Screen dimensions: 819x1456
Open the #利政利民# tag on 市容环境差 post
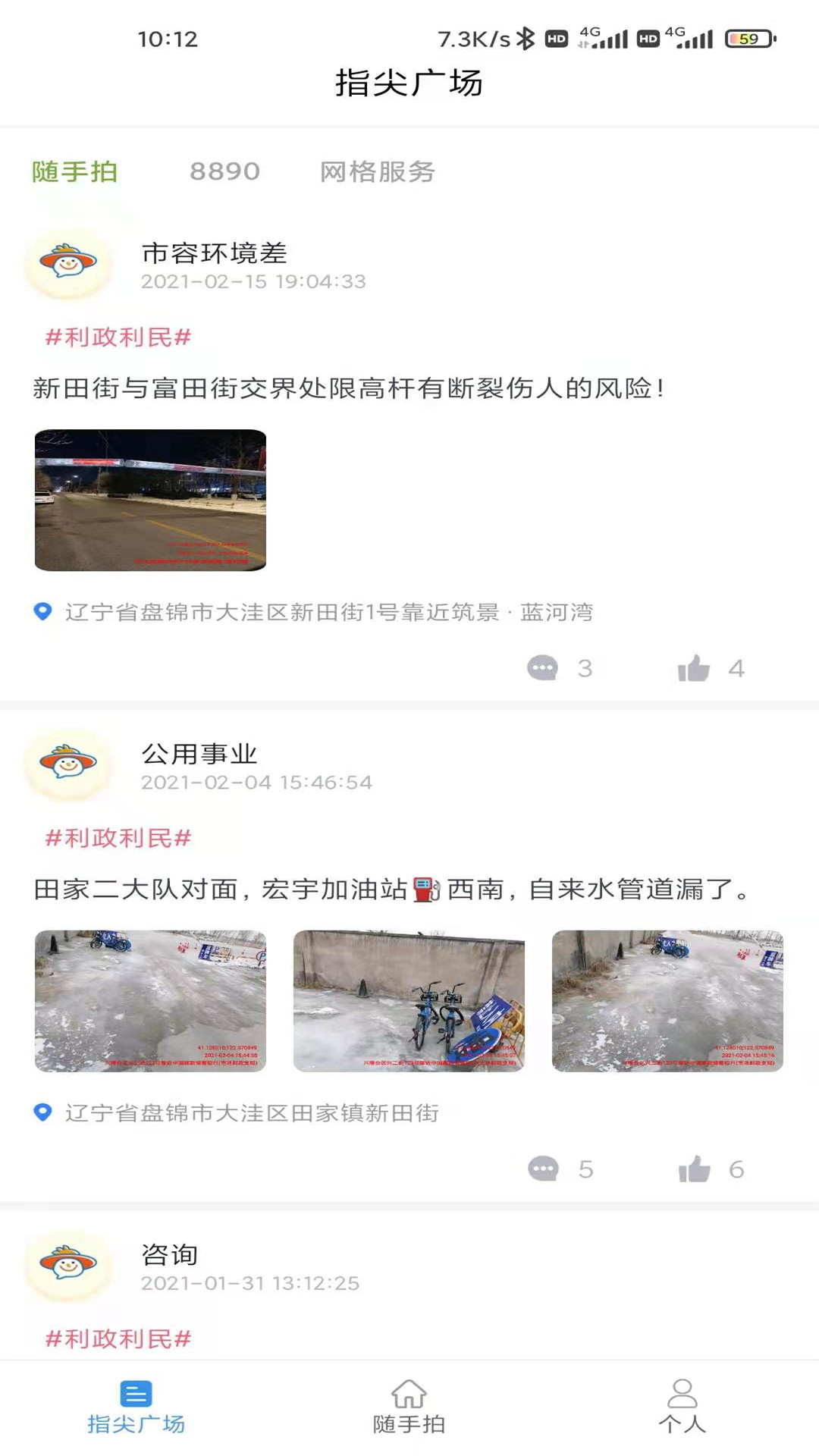pos(118,337)
